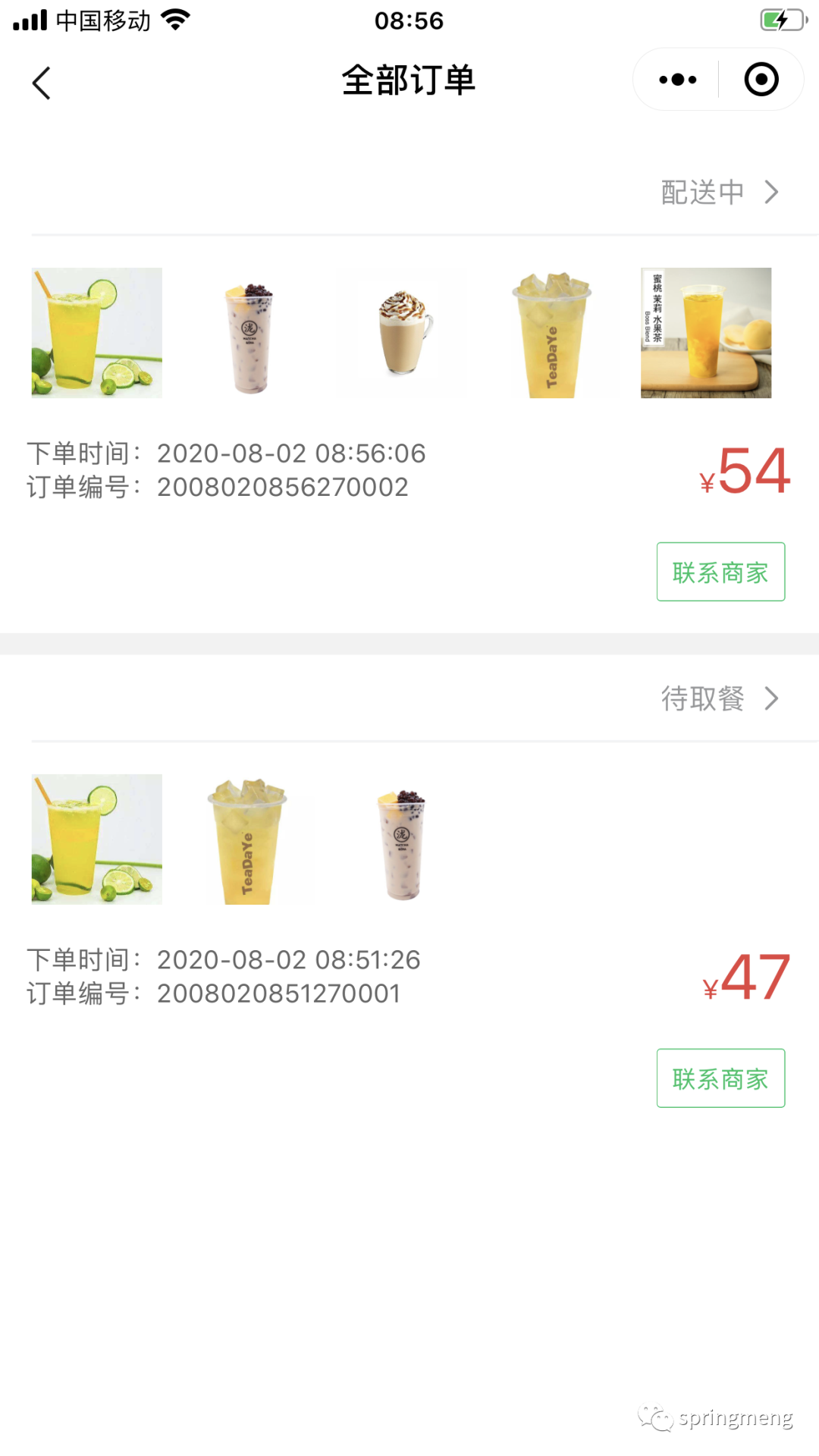Go back from the 全部订单 page
The height and width of the screenshot is (1456, 819).
click(42, 83)
